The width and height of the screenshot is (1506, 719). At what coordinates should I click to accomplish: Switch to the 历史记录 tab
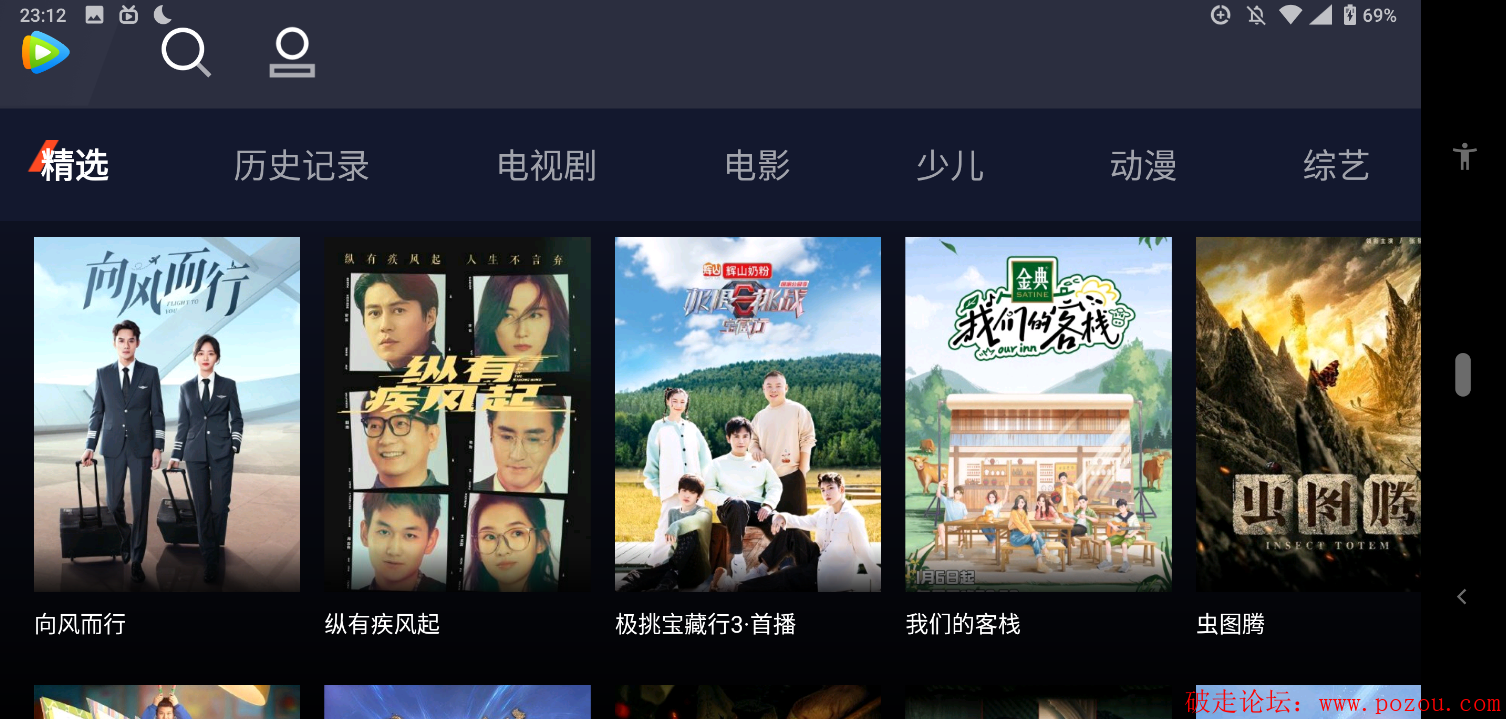click(301, 165)
